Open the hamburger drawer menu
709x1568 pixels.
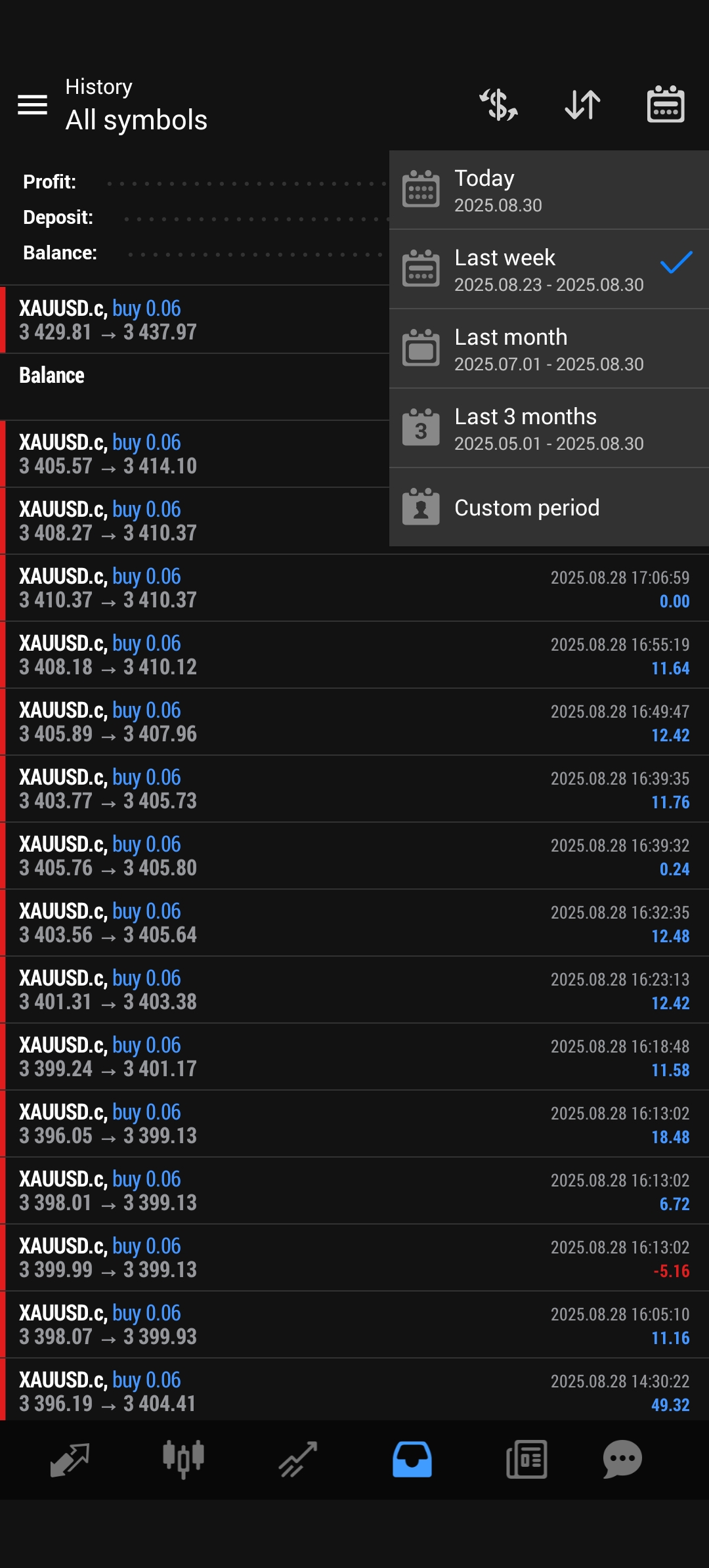32,104
